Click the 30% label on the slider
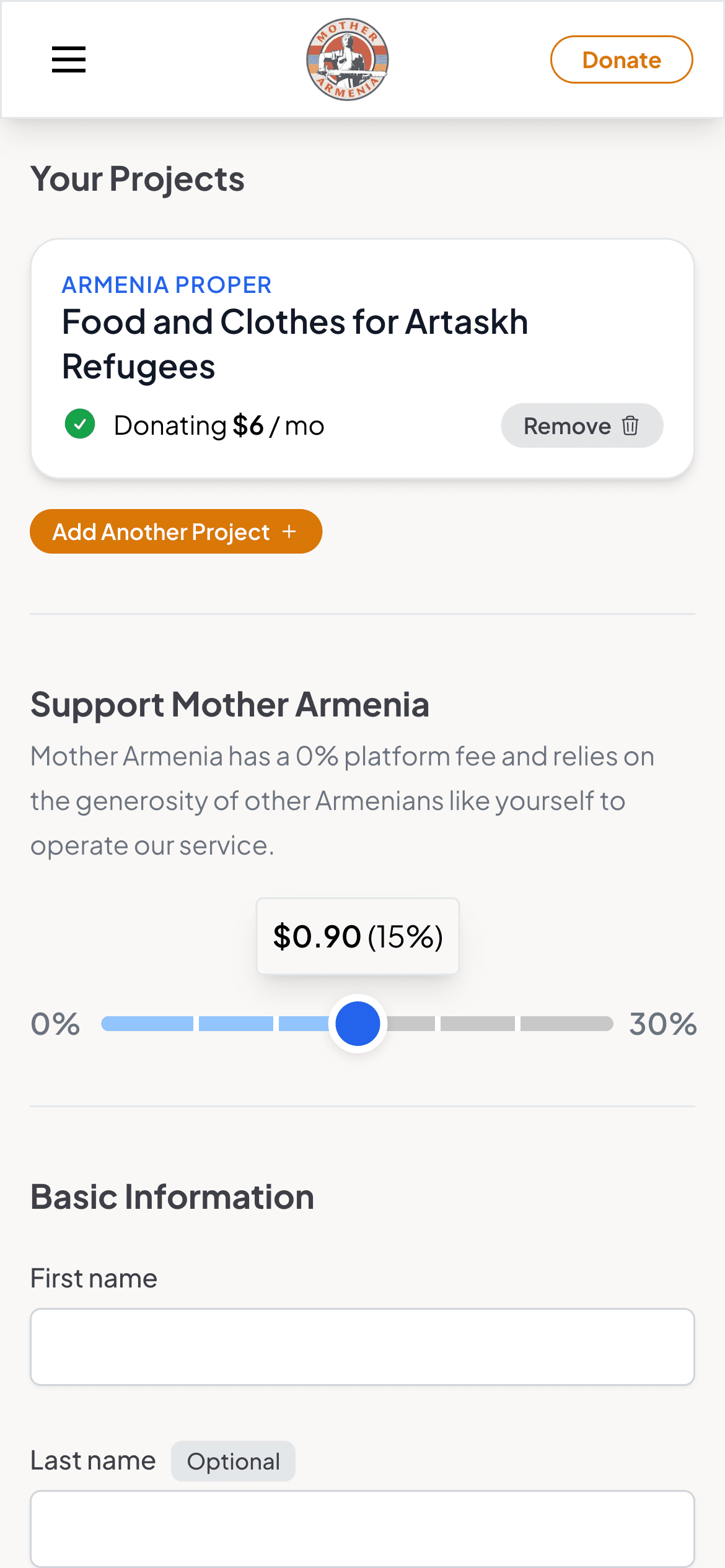Image resolution: width=725 pixels, height=1568 pixels. 663,1024
